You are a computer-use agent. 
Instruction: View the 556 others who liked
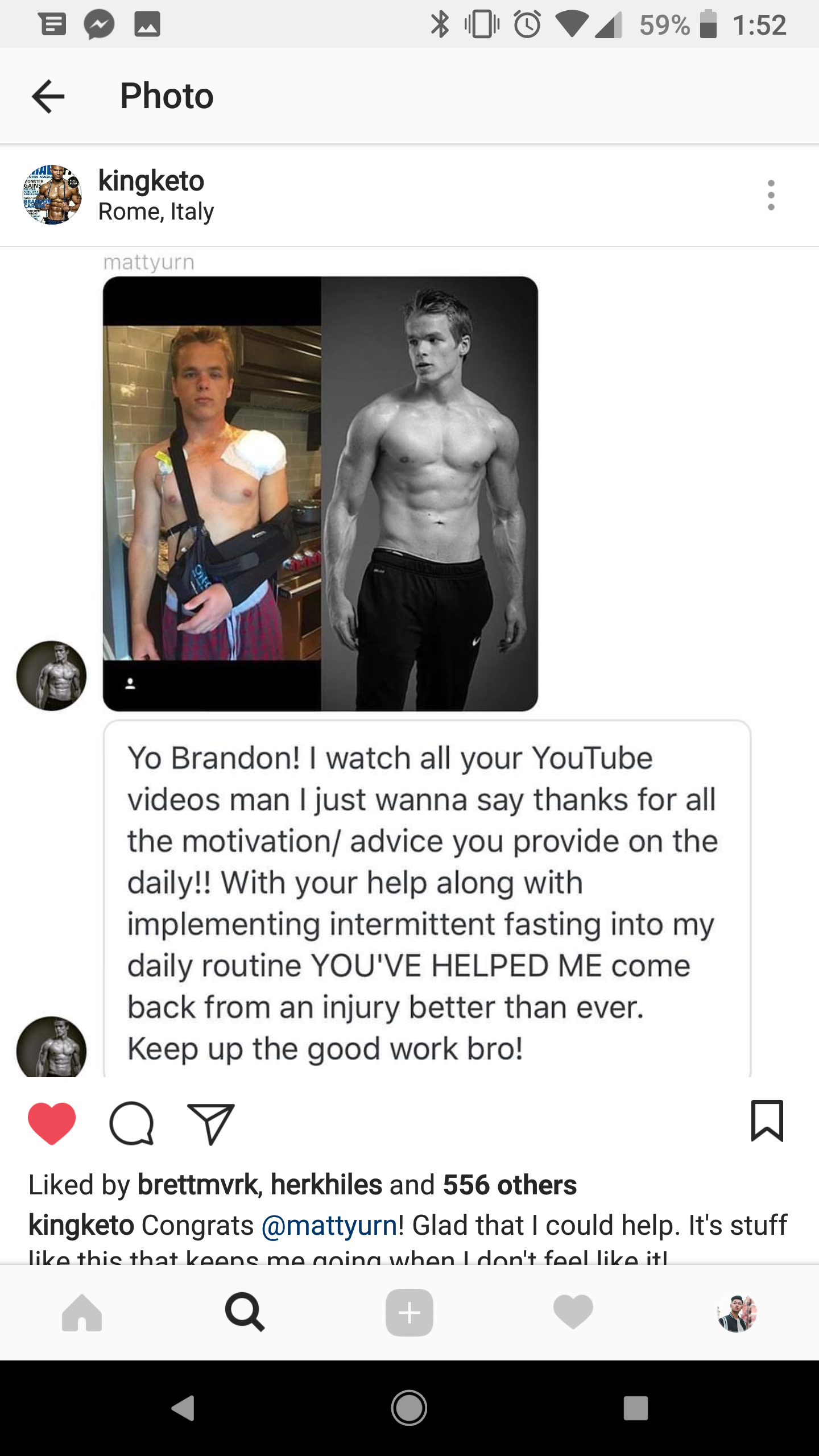510,1185
